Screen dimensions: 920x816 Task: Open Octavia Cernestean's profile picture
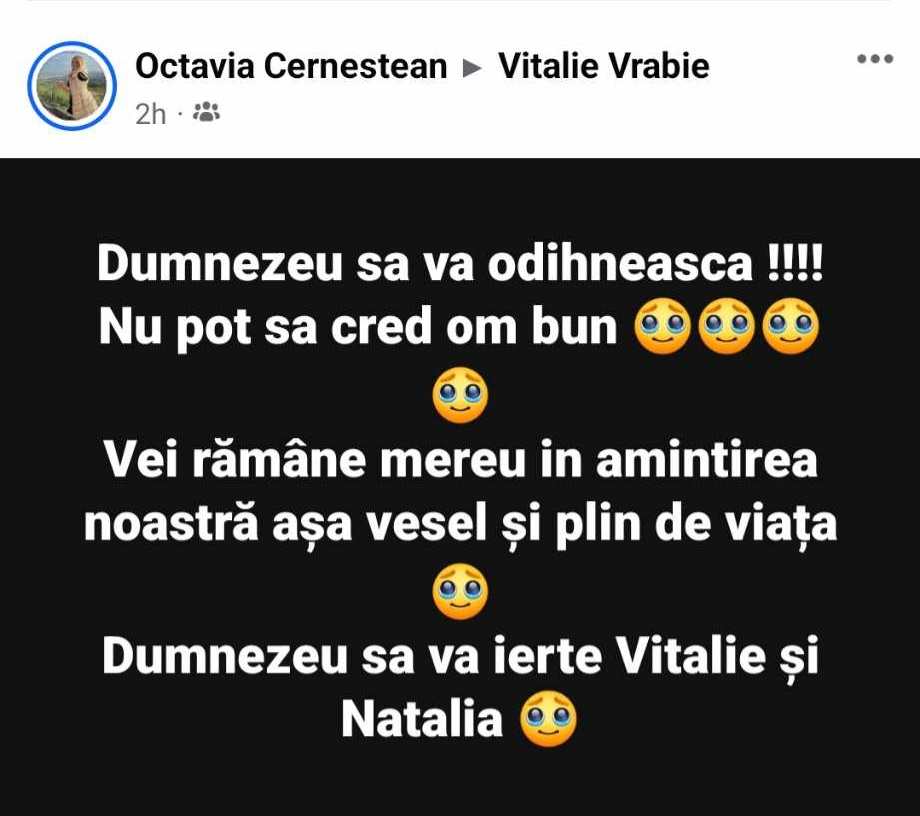[x=72, y=86]
